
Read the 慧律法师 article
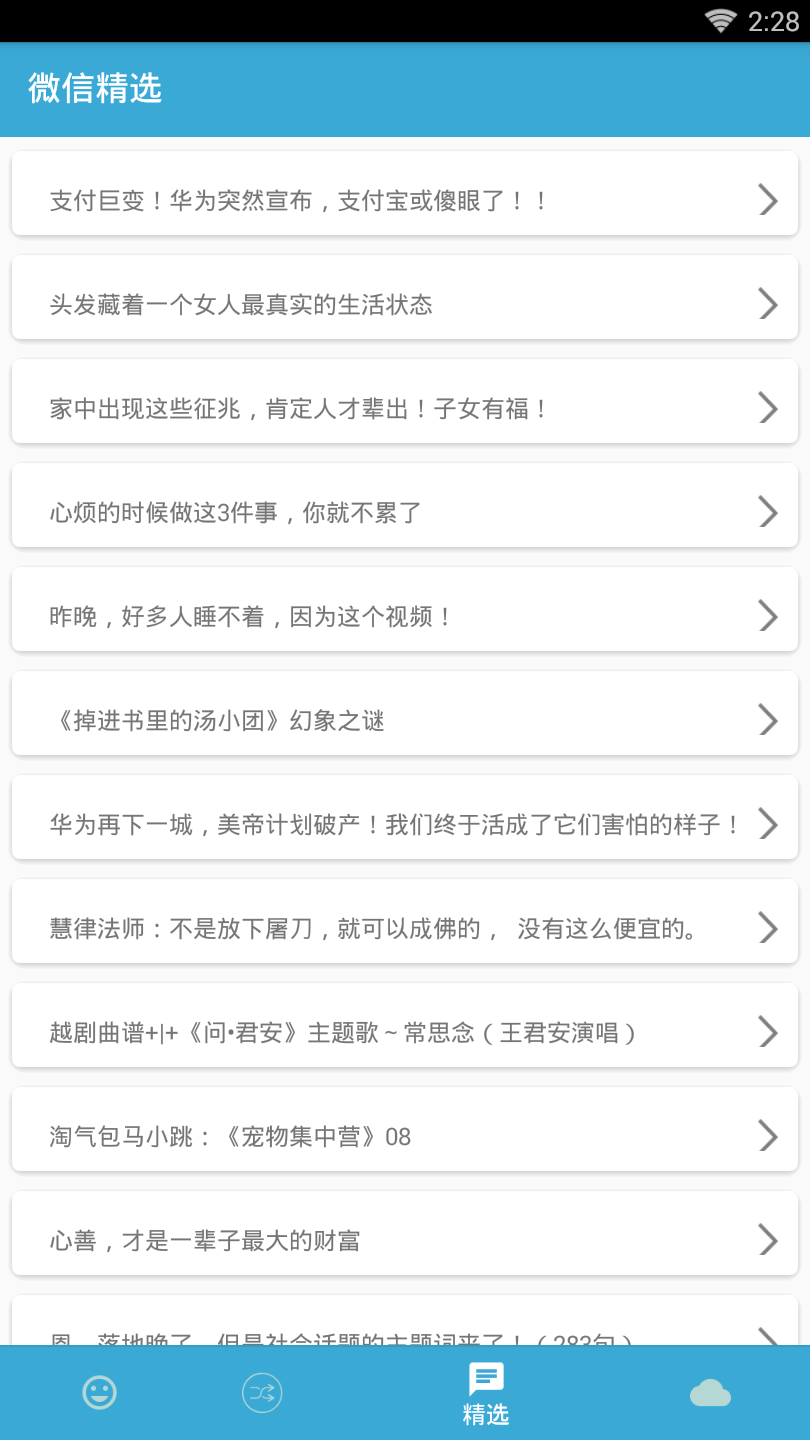404,928
